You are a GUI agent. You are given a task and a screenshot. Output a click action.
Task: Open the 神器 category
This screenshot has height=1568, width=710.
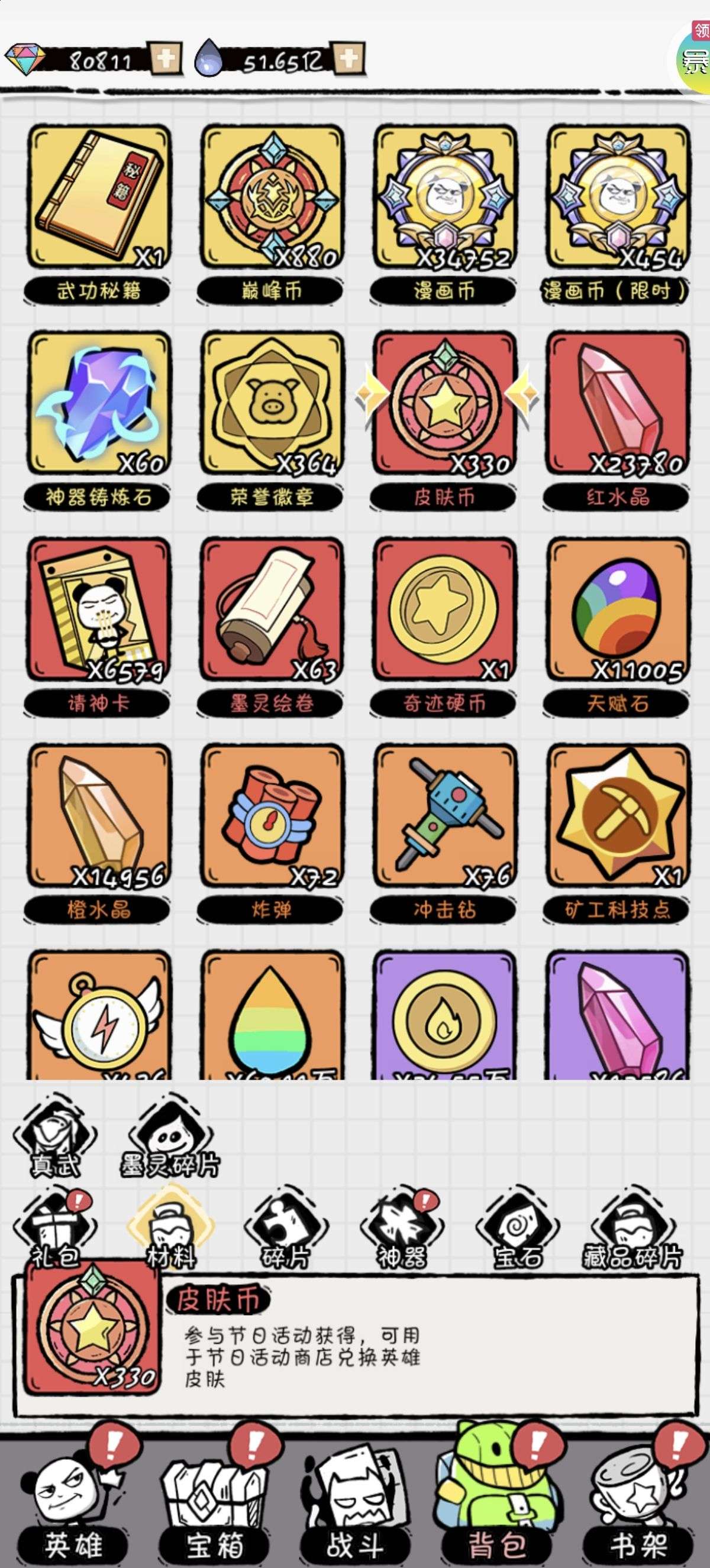[402, 1231]
